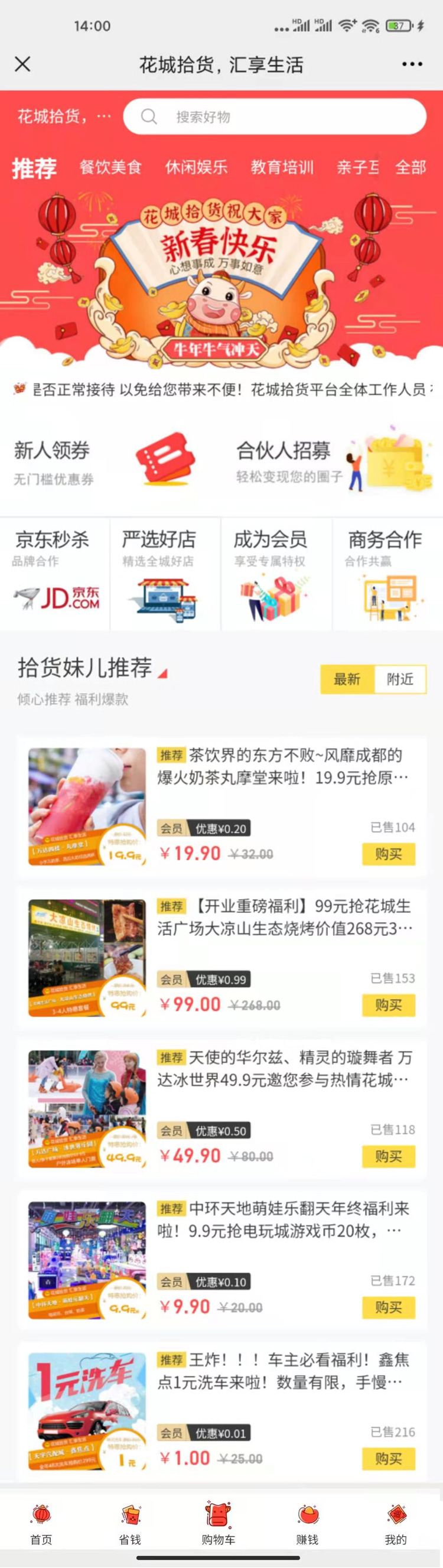Open the three-dot overflow menu
Viewport: 443px width, 1568px height.
coord(412,64)
